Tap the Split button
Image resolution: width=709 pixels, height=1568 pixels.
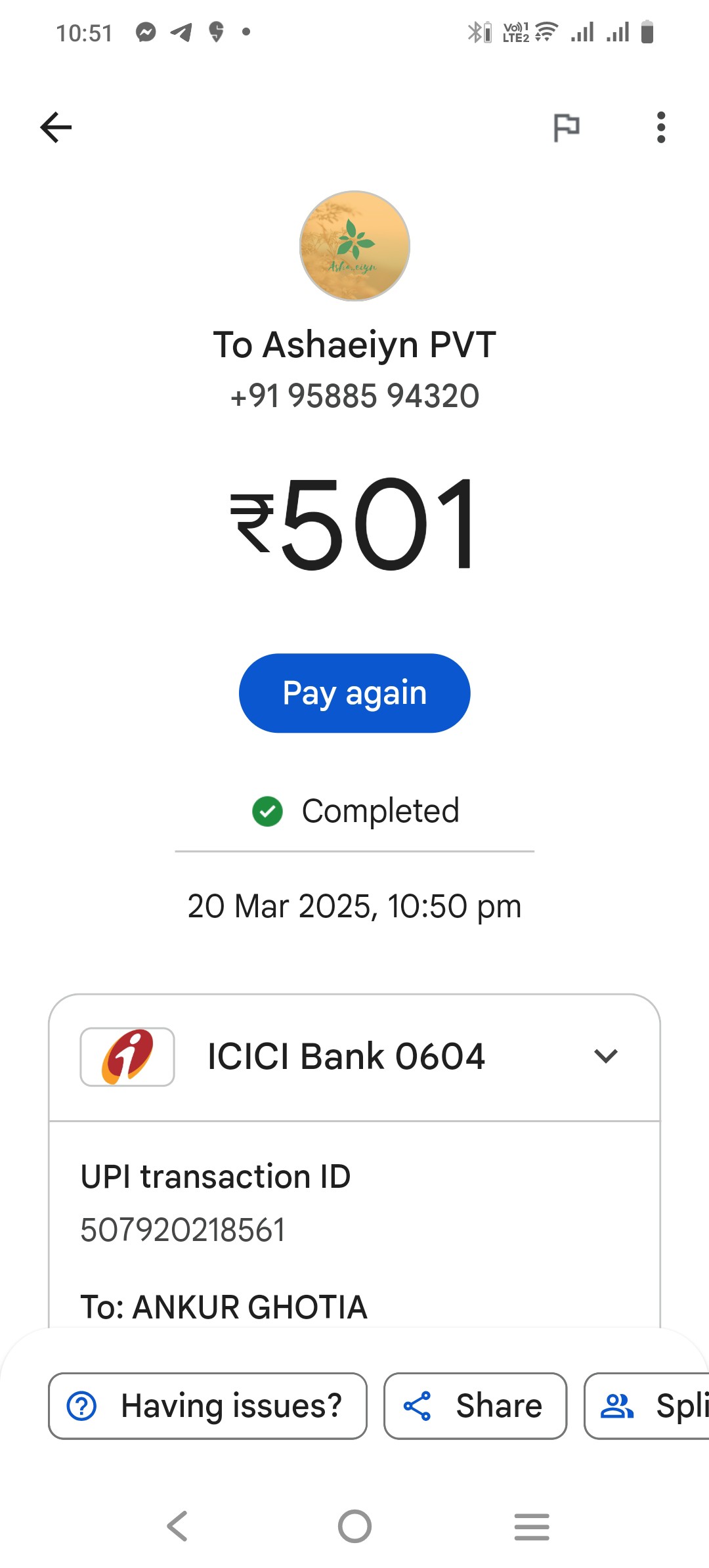tap(647, 1406)
